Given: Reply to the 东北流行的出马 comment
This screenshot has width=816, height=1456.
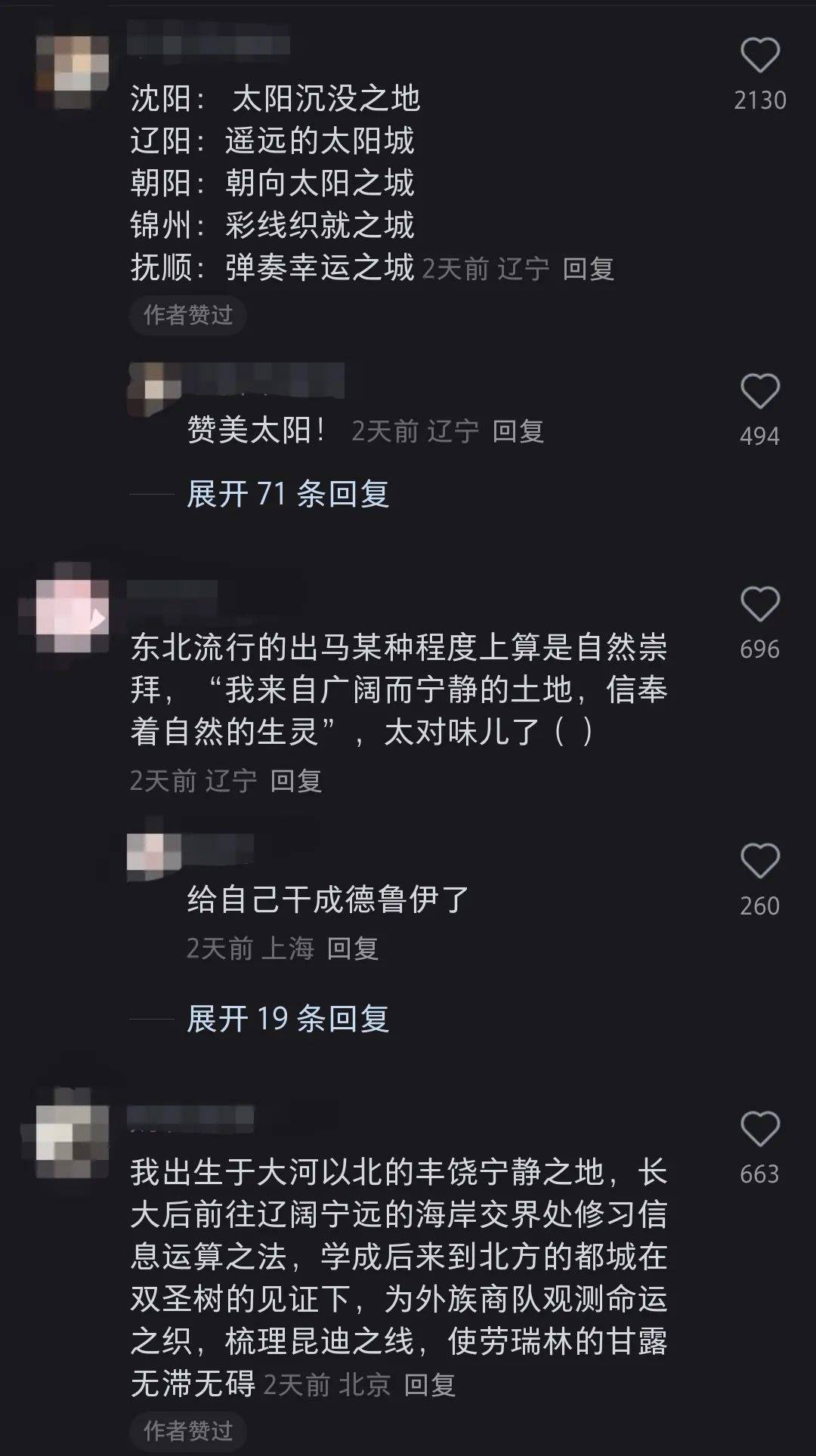Looking at the screenshot, I should pyautogui.click(x=295, y=781).
